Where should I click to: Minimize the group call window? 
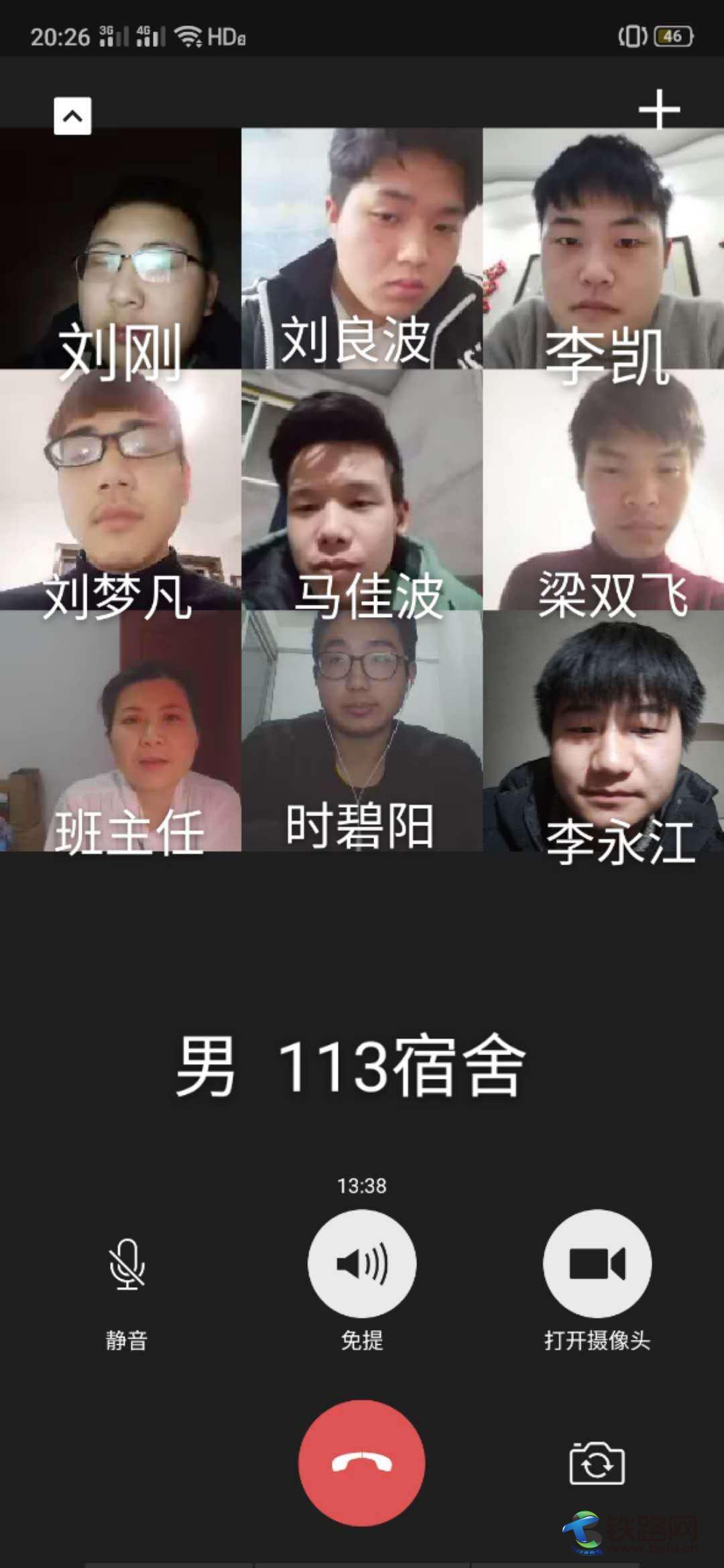coord(72,116)
